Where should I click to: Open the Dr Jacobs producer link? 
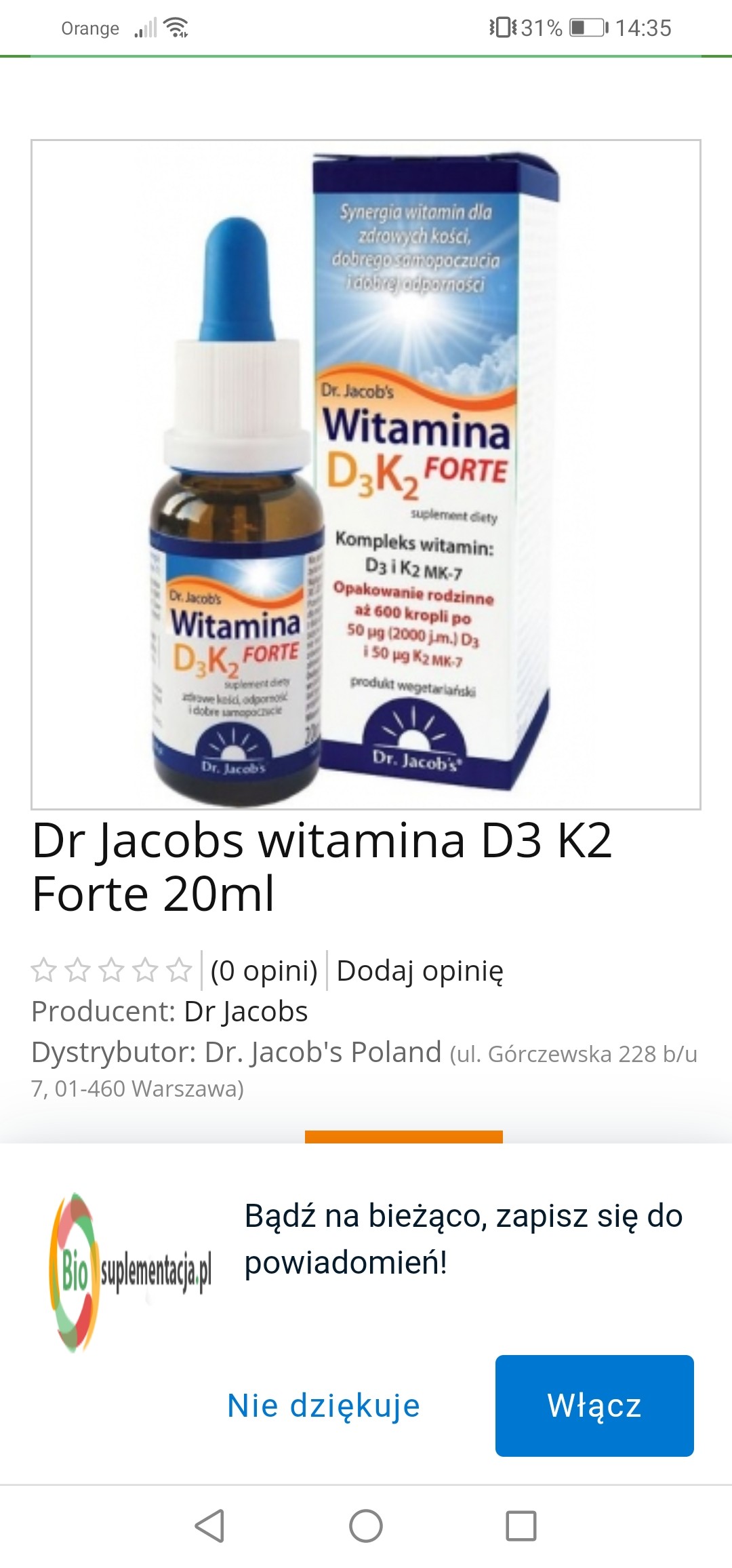click(246, 1011)
